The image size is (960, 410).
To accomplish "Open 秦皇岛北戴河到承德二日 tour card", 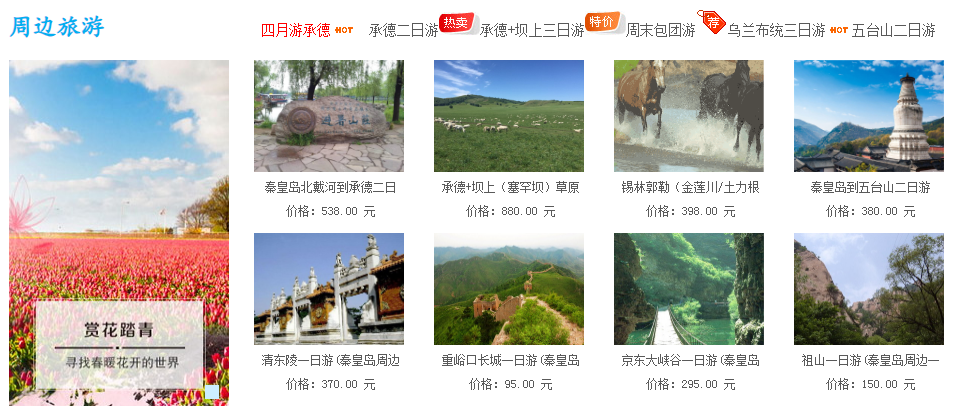I will click(329, 116).
